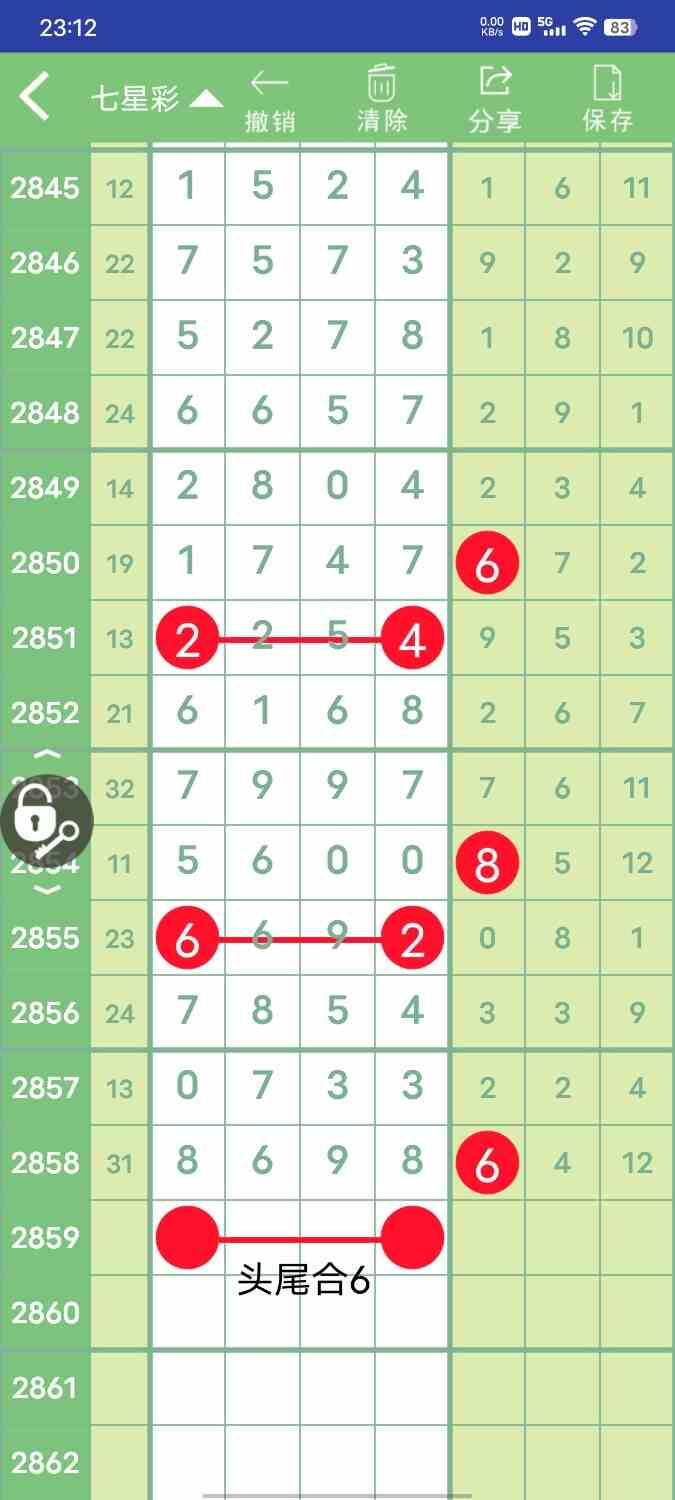Clear all marks with 清除
Screen dimensions: 675x1500
pos(382,100)
